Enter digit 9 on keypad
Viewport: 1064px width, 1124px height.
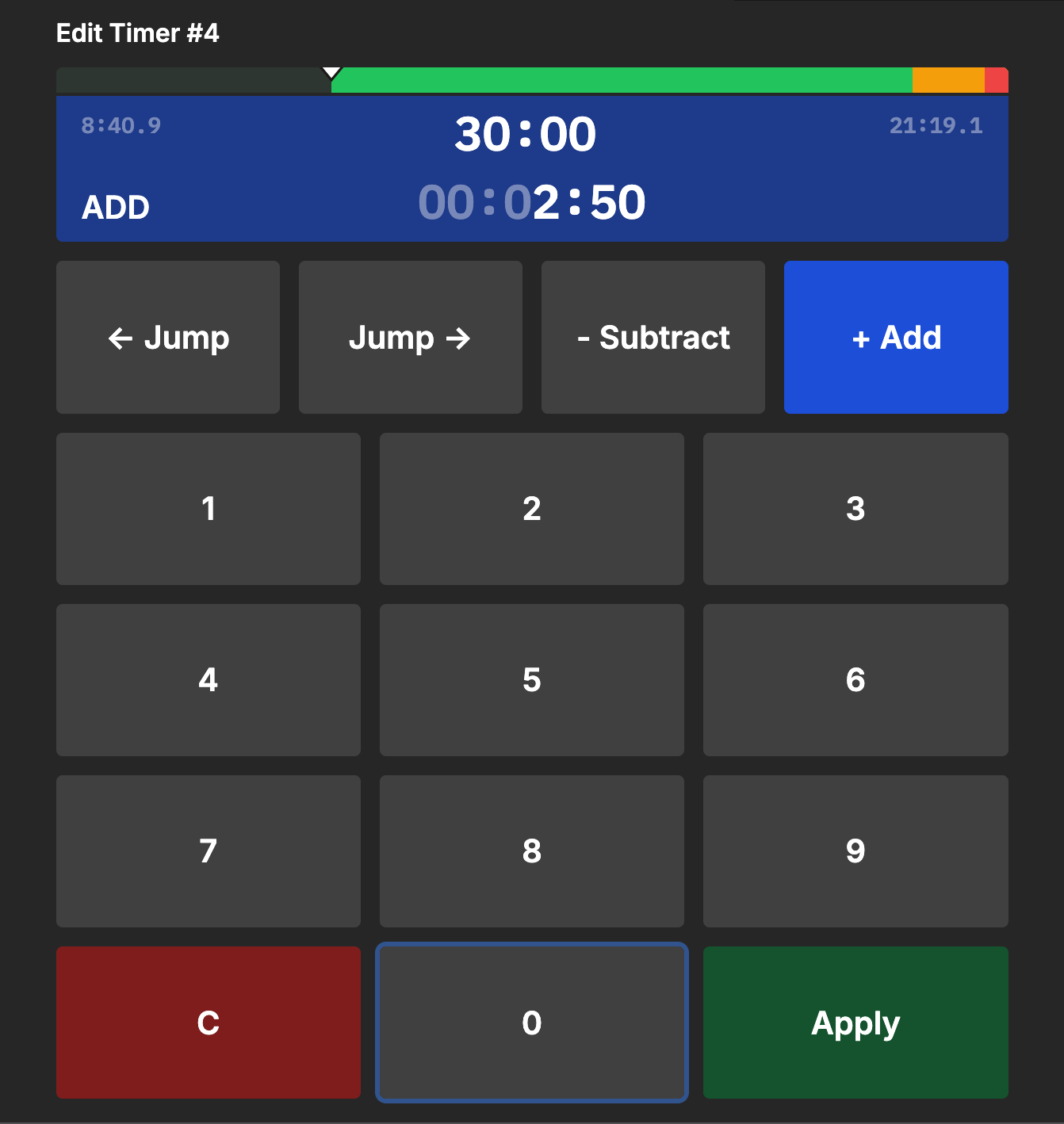(855, 851)
